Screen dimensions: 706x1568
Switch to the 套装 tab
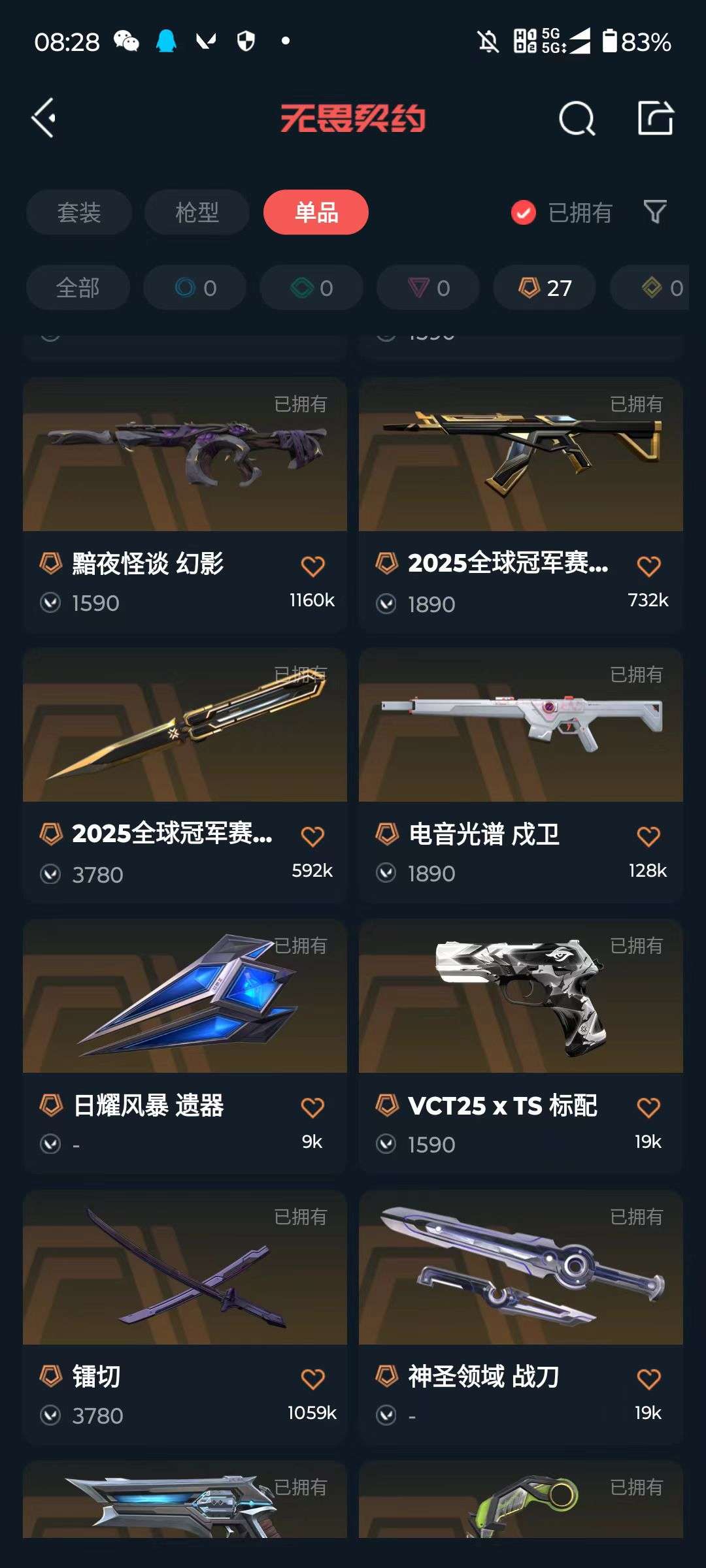(78, 212)
